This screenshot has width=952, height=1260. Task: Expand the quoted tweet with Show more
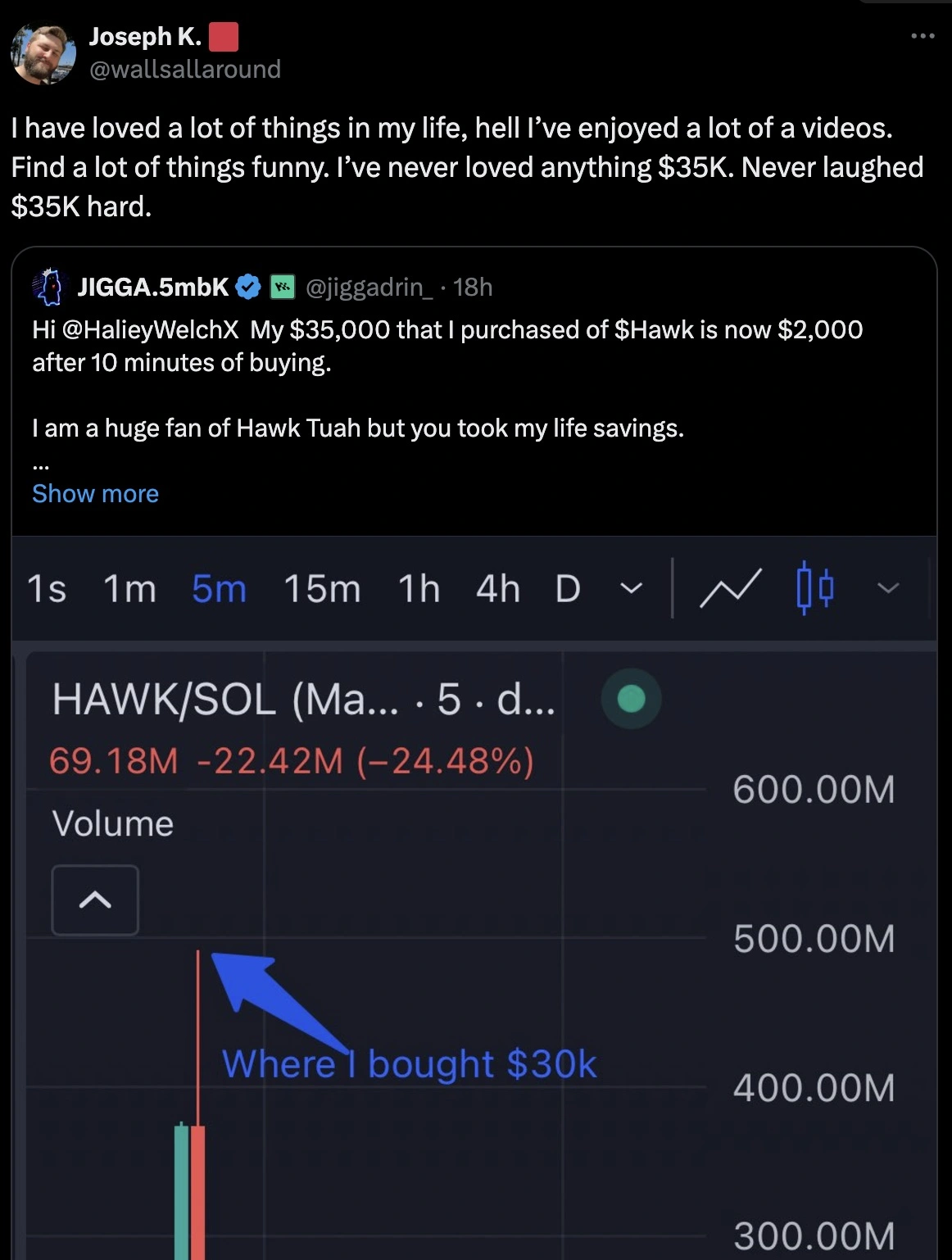point(95,494)
